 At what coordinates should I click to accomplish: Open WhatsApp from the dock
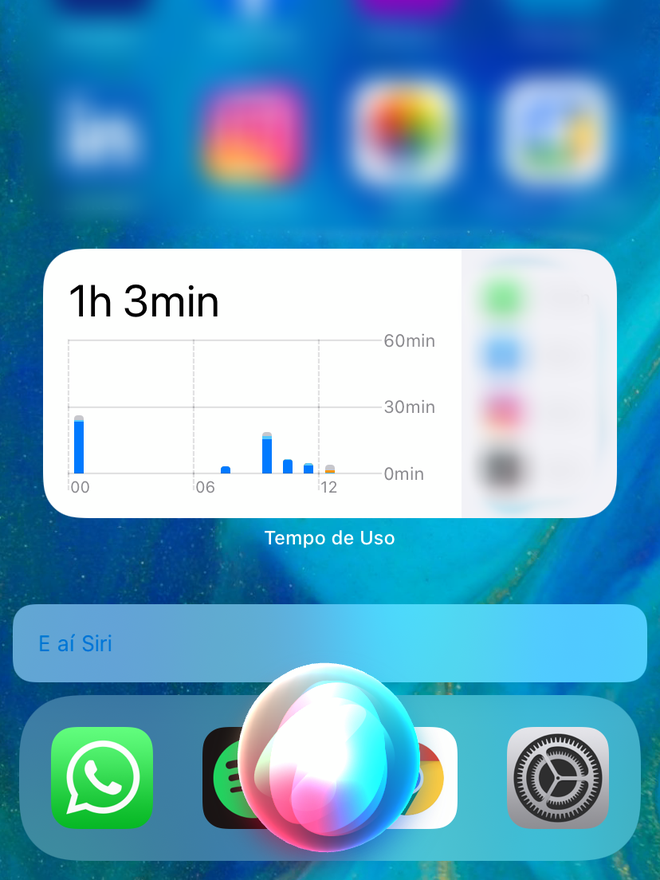tap(102, 778)
